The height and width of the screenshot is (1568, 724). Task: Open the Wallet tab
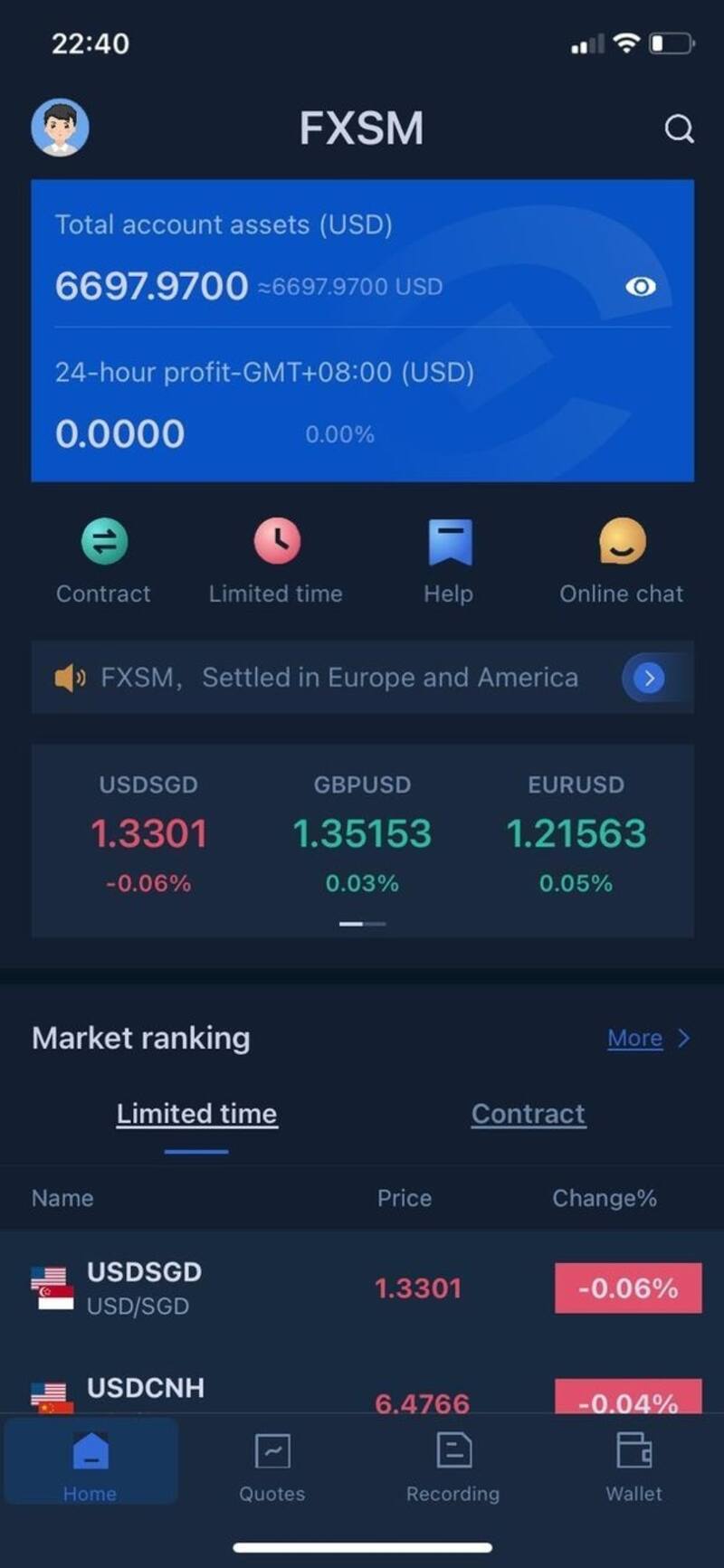[633, 1462]
